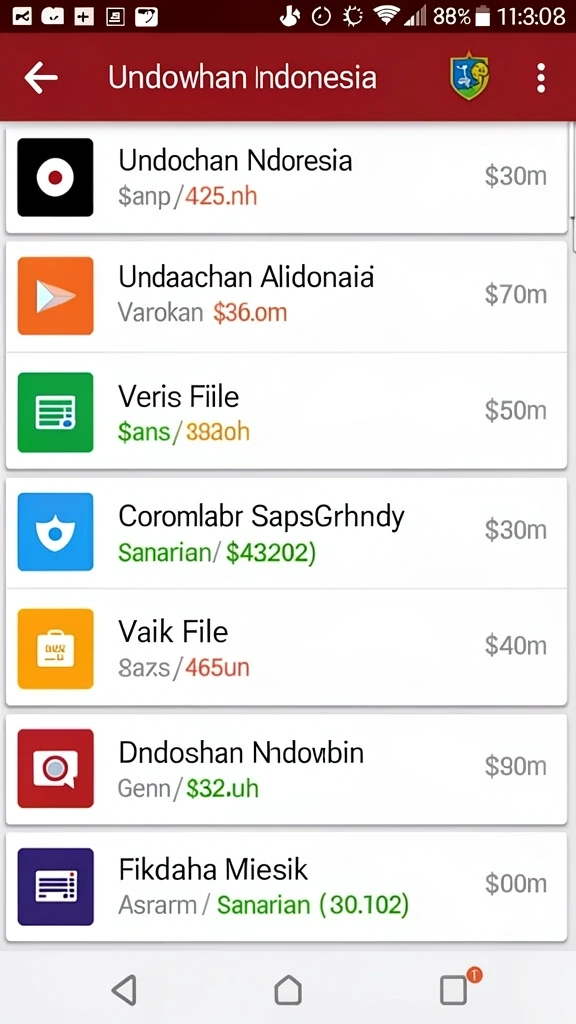Select the Fikdaha Miesik item
The height and width of the screenshot is (1024, 576).
click(x=286, y=886)
